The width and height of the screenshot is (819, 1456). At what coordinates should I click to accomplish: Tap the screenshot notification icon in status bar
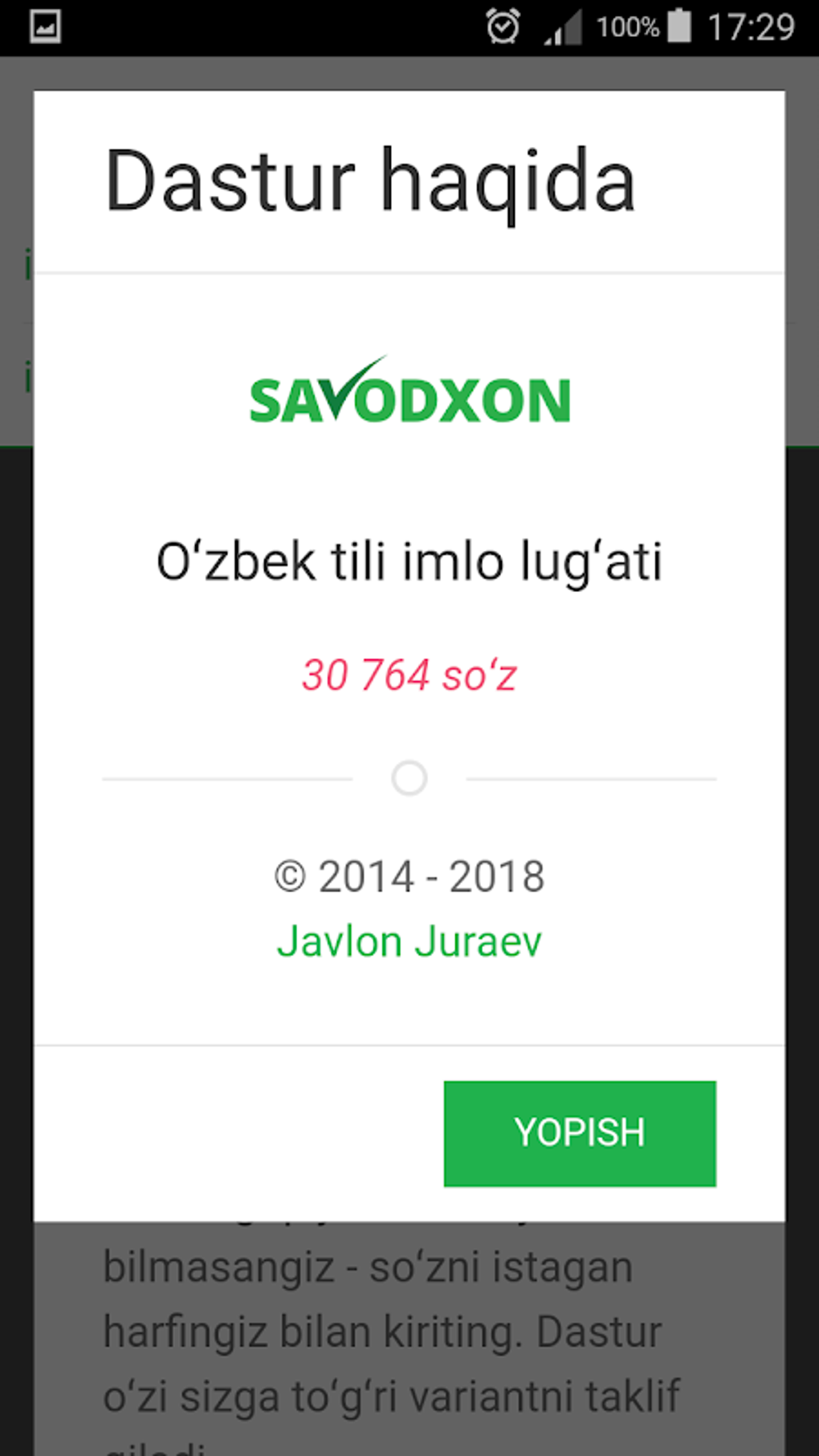point(43,27)
